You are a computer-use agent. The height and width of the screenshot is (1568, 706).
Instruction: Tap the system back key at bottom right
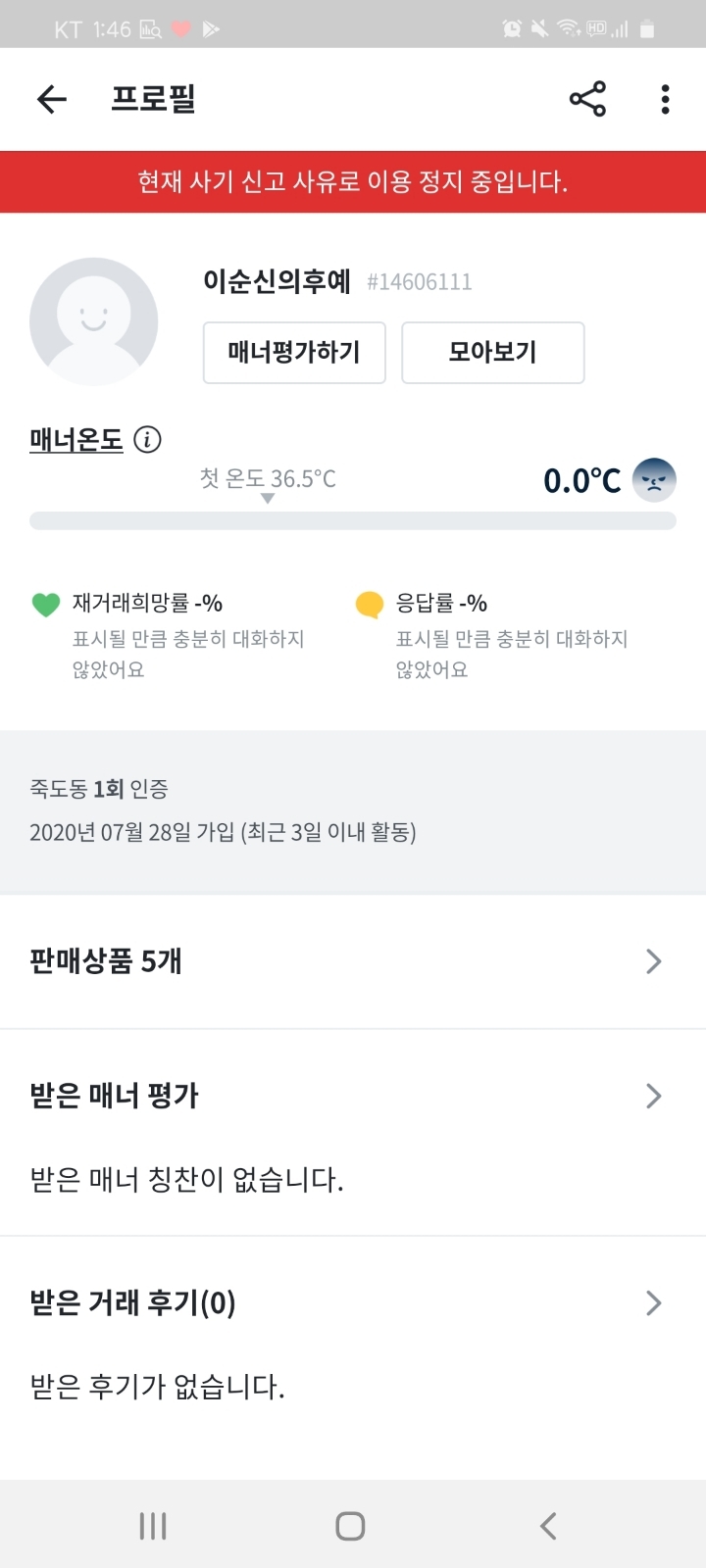pyautogui.click(x=547, y=1525)
